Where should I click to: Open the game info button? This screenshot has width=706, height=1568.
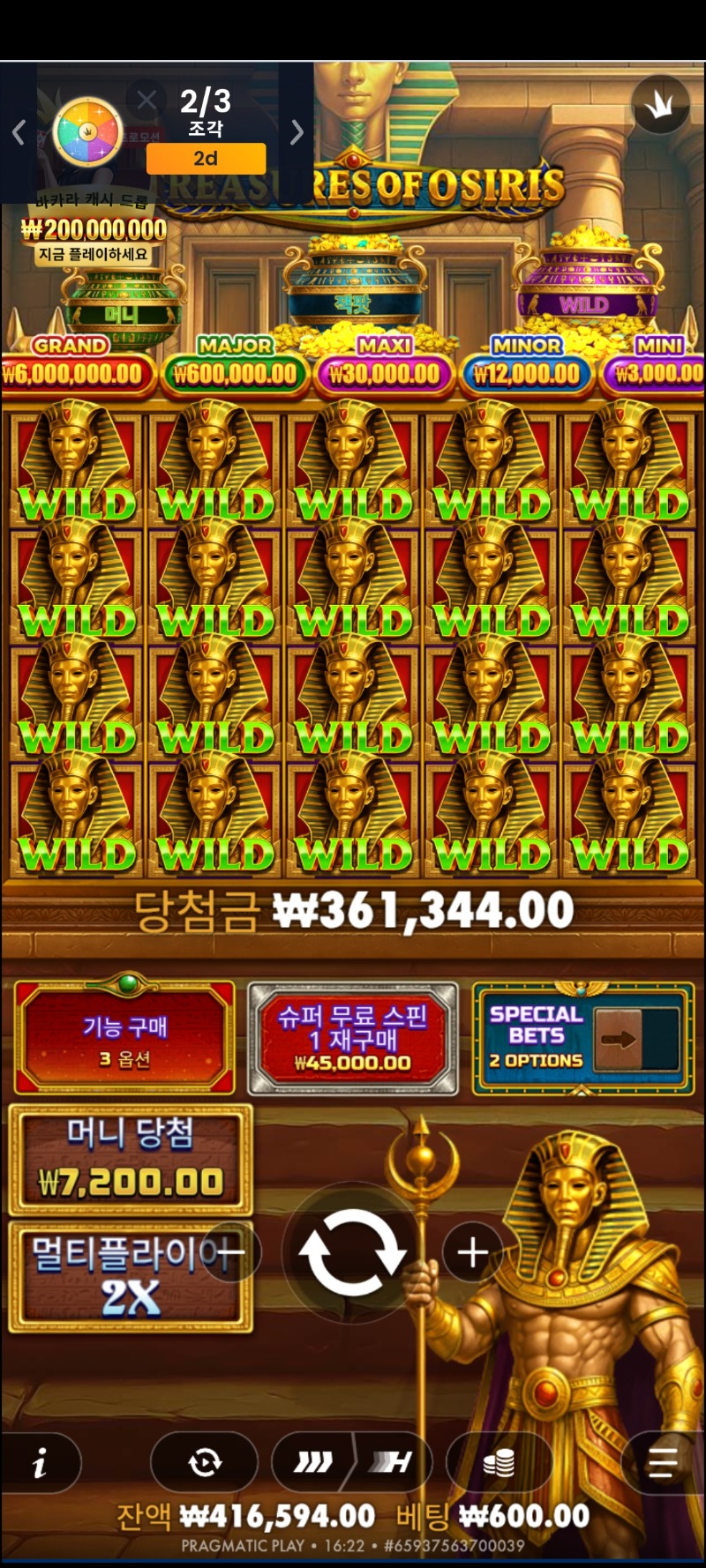(40, 1464)
